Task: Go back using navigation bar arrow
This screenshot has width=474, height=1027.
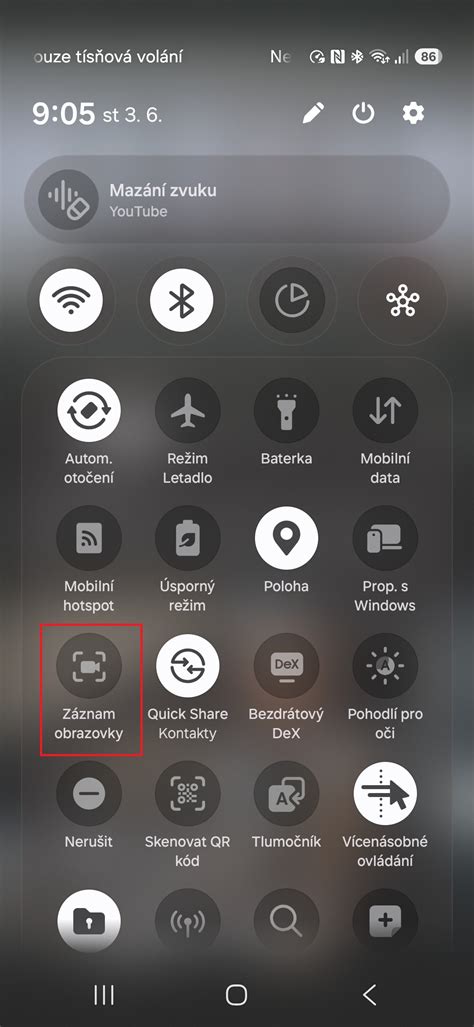Action: (369, 995)
